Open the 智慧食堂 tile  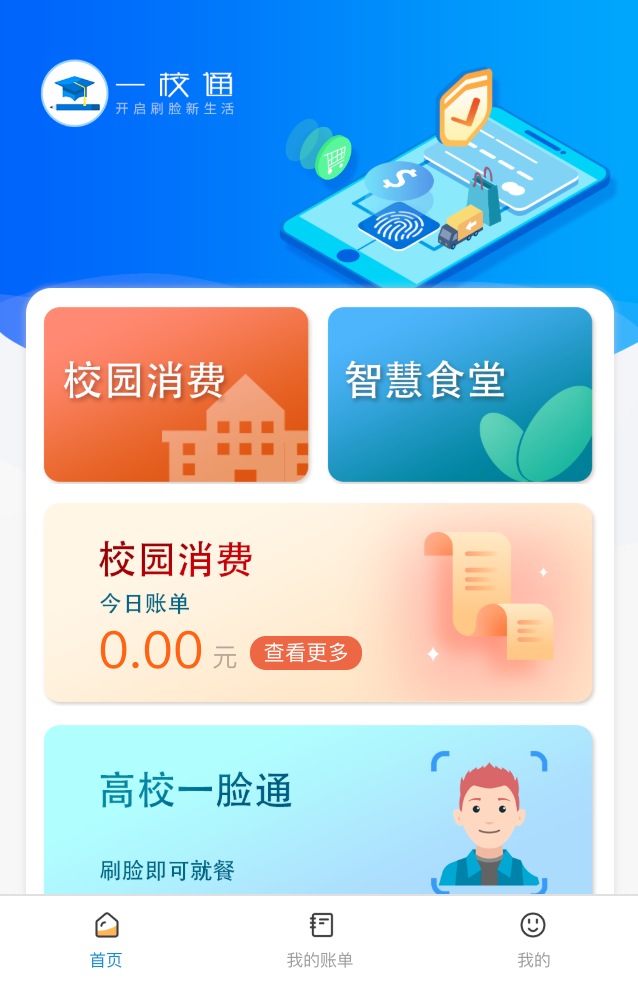click(x=460, y=394)
